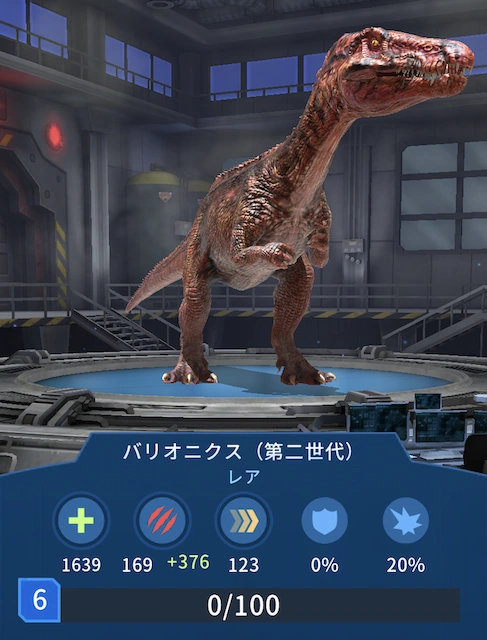The width and height of the screenshot is (487, 640).
Task: Tap the green plus health stat icon
Action: pyautogui.click(x=81, y=520)
